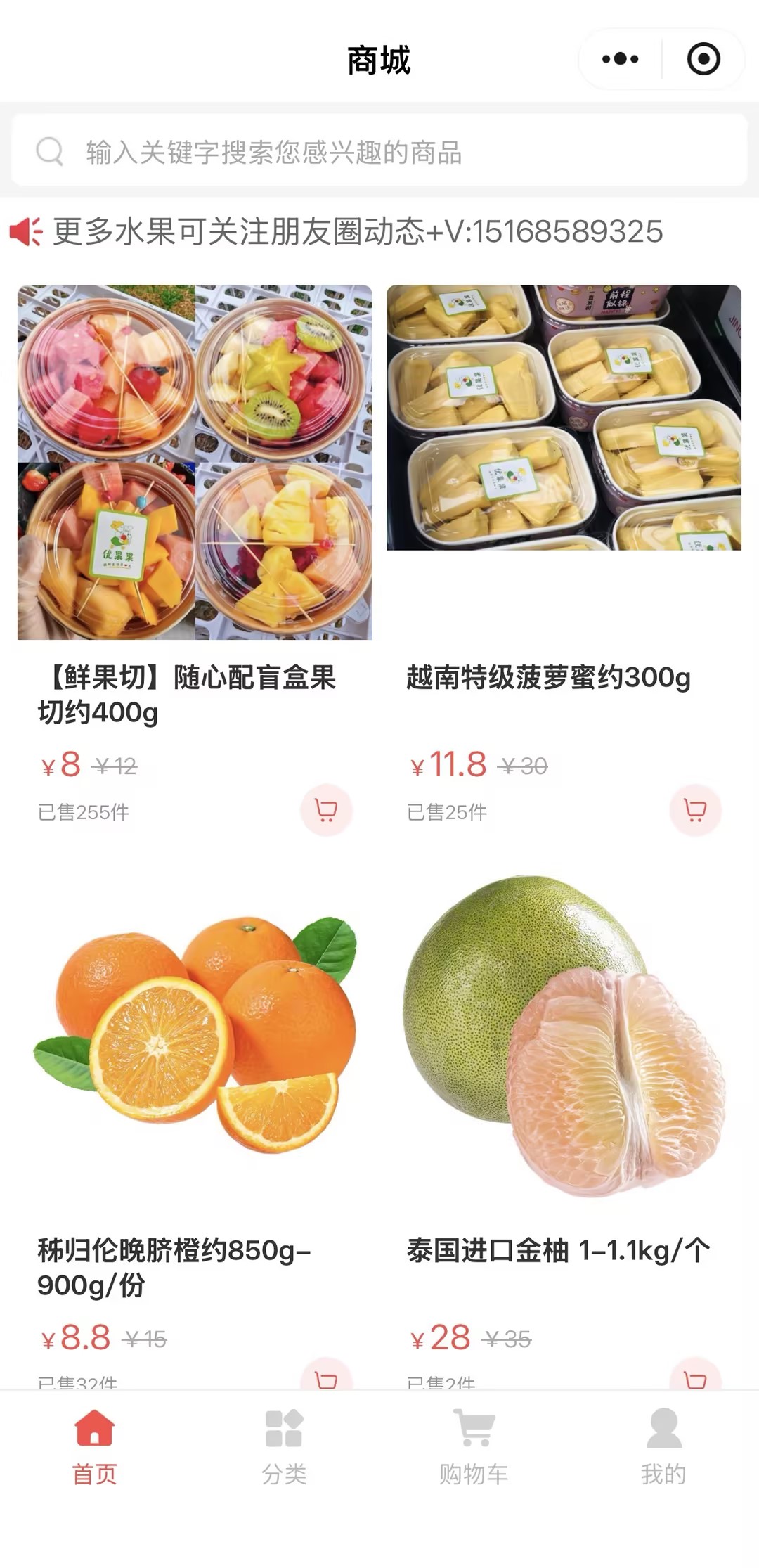The image size is (759, 1568).
Task: Add 越南特级菠萝蜜 to the cart
Action: point(695,810)
